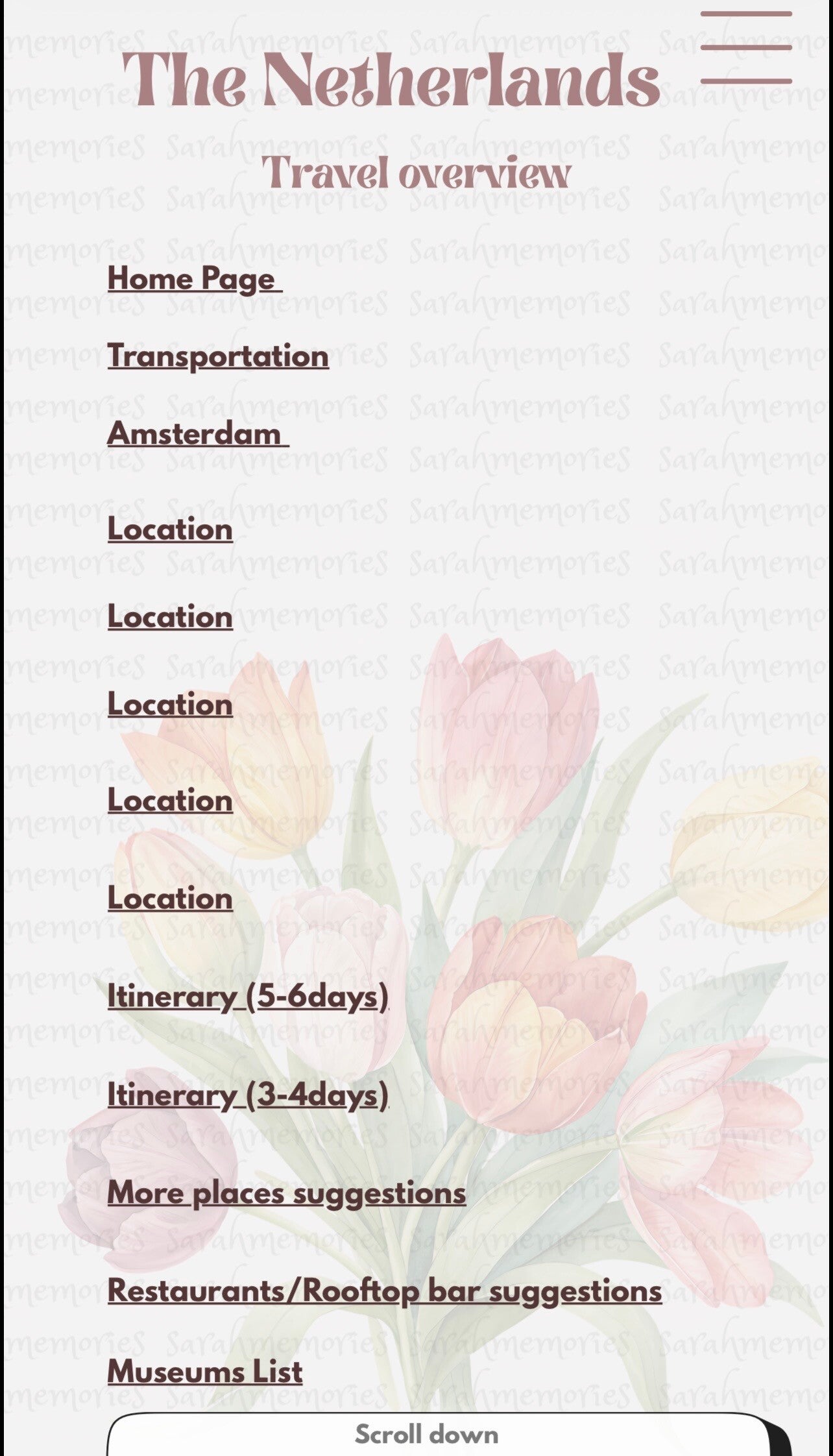View the Itinerary (5-6days) page
The height and width of the screenshot is (1456, 833).
click(248, 996)
